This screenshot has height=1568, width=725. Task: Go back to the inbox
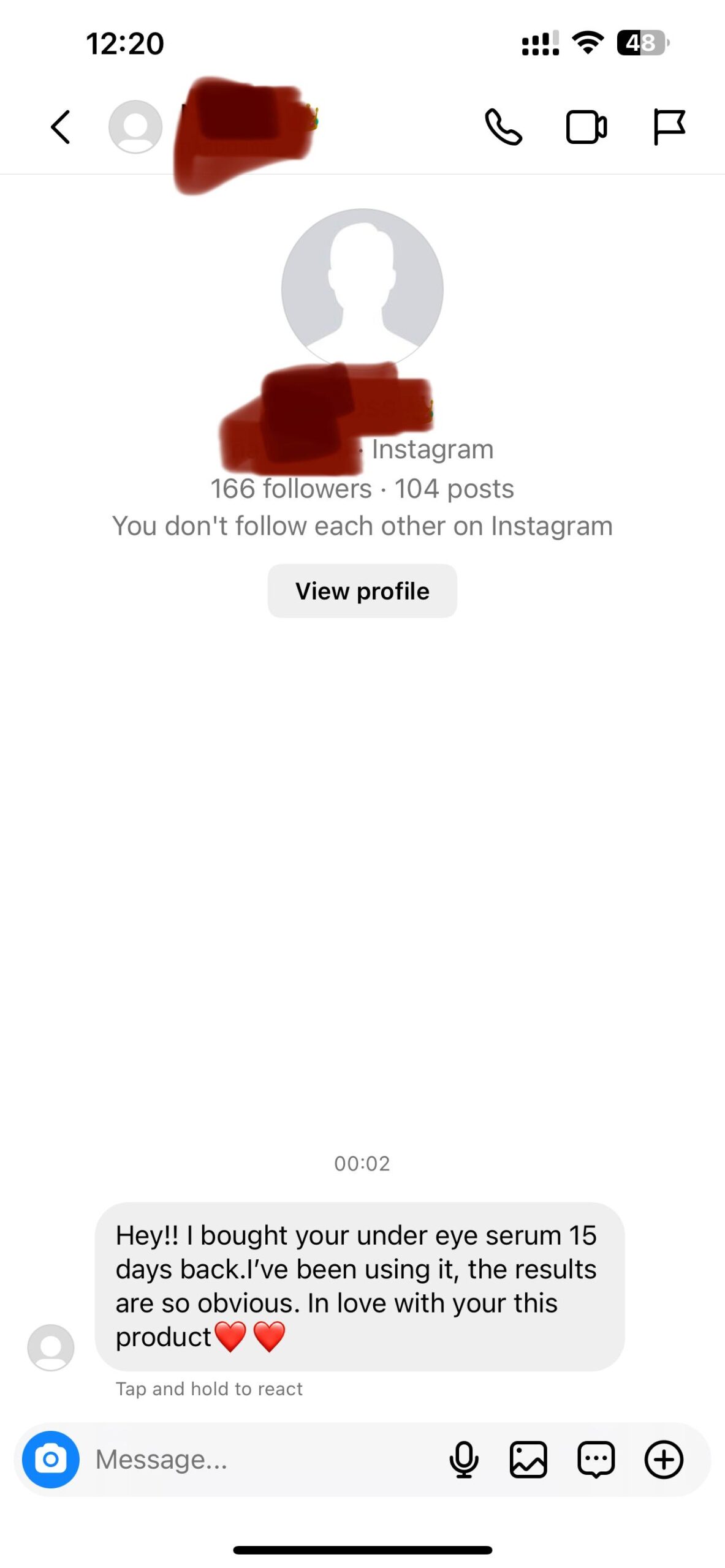[61, 127]
